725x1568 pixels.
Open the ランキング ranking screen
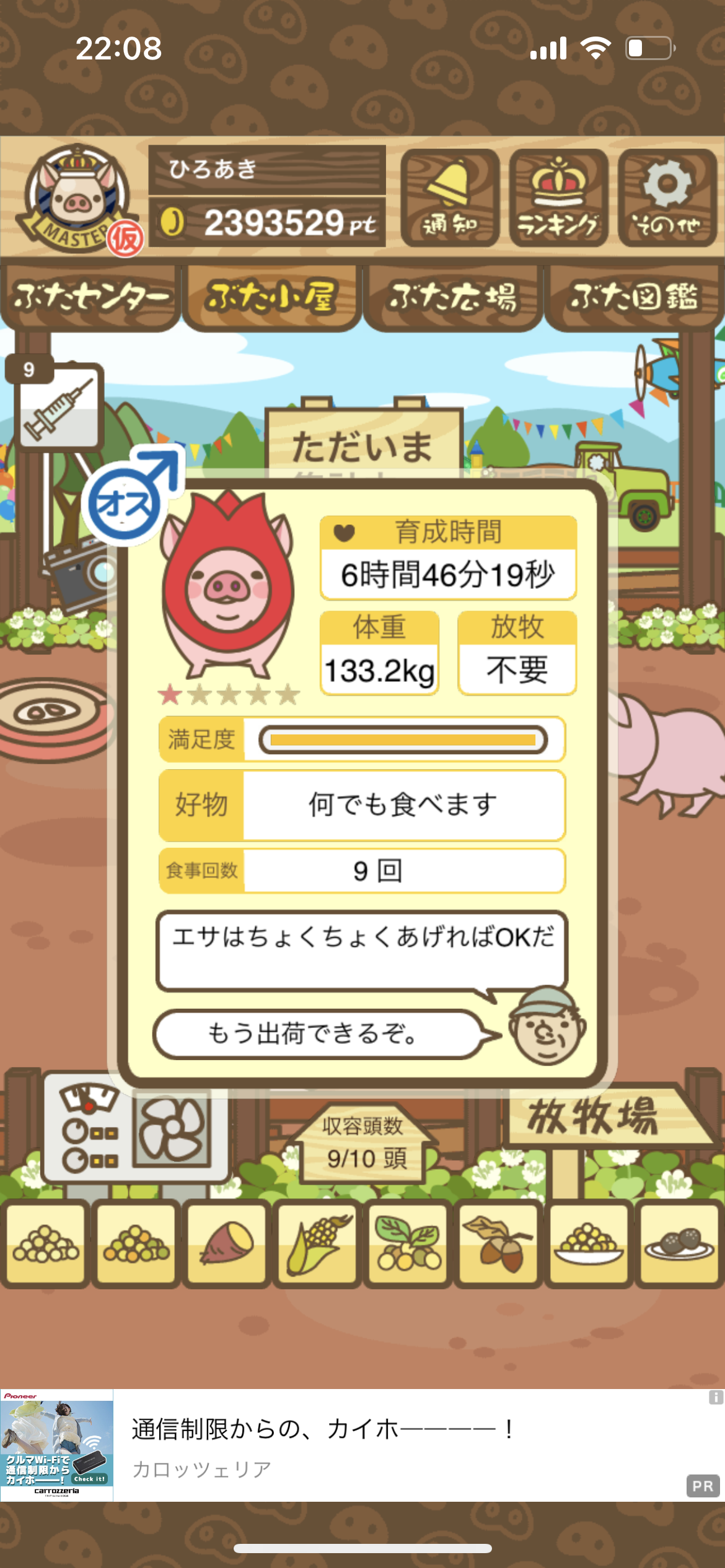click(x=558, y=198)
